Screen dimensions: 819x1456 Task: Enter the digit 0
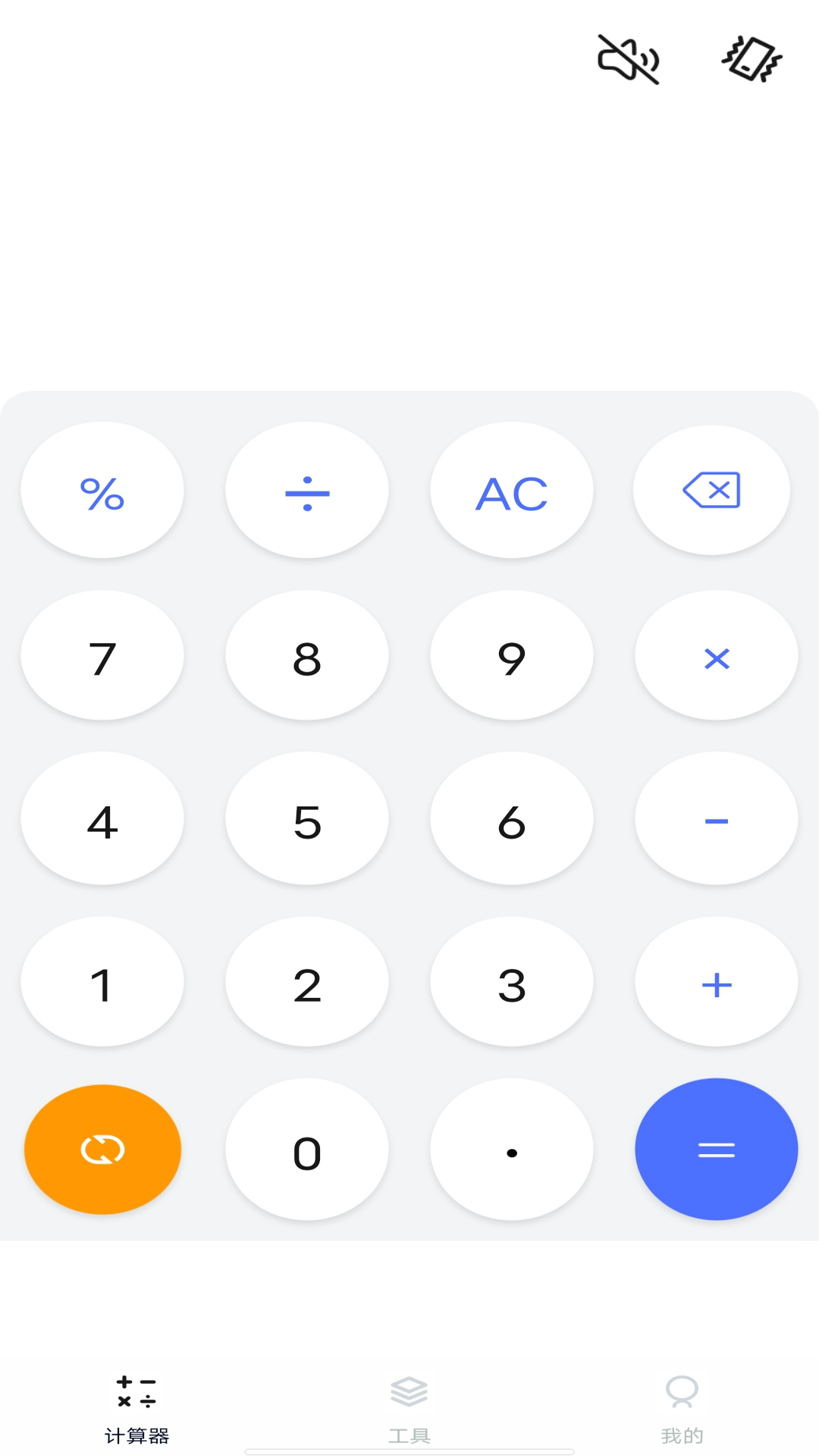(x=307, y=1150)
